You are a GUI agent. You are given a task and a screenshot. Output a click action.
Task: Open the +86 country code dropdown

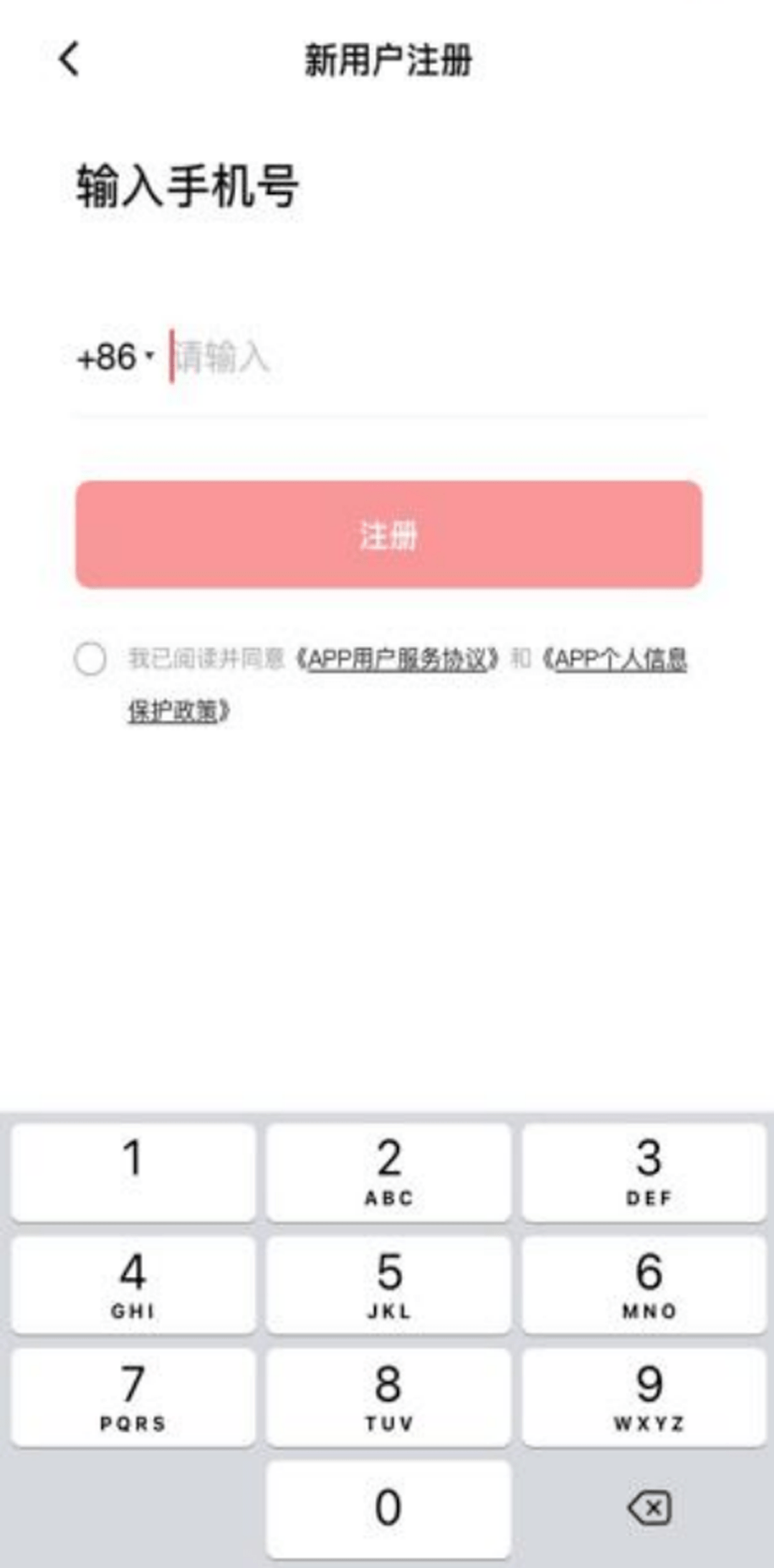pos(115,357)
